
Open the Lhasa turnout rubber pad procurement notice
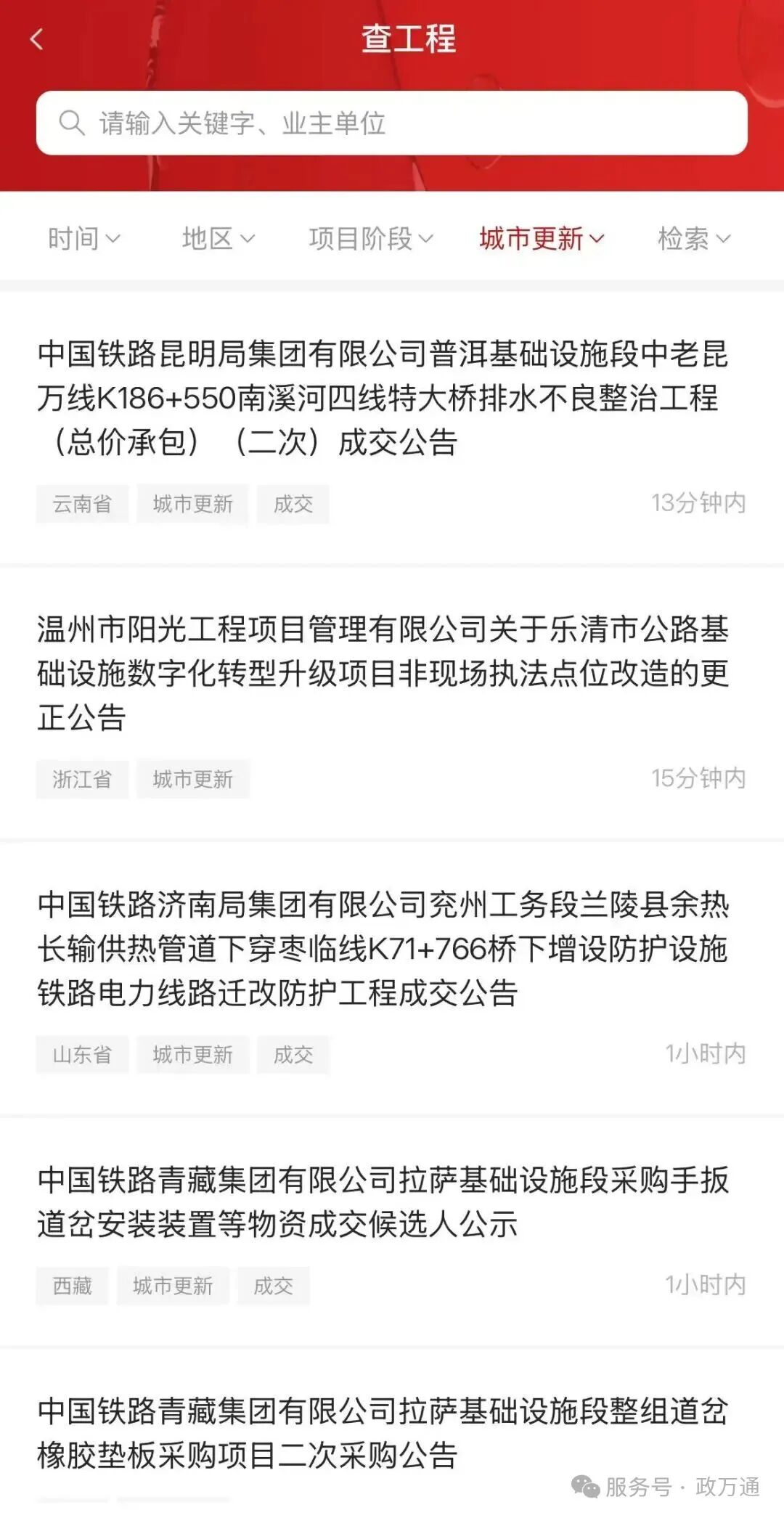[385, 1424]
